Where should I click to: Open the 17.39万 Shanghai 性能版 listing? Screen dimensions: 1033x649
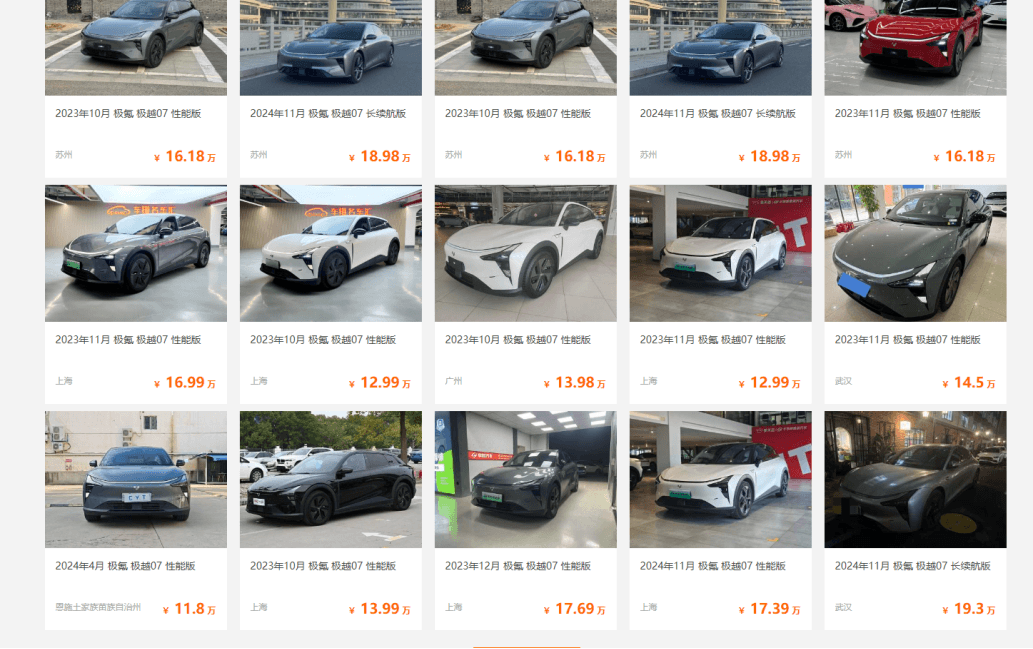pos(720,480)
